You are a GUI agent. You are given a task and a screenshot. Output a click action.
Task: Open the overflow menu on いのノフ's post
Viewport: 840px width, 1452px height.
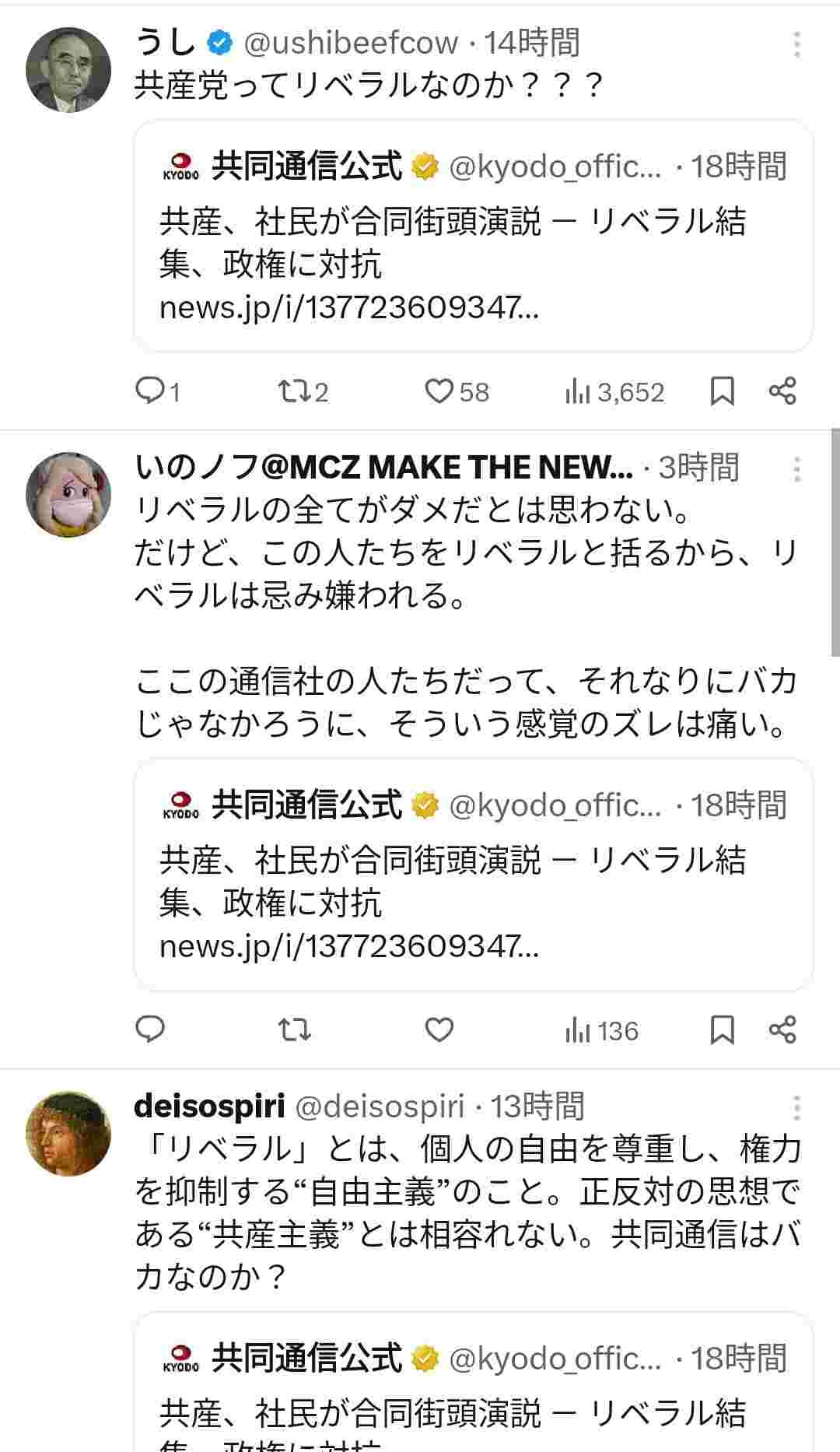coord(796,468)
